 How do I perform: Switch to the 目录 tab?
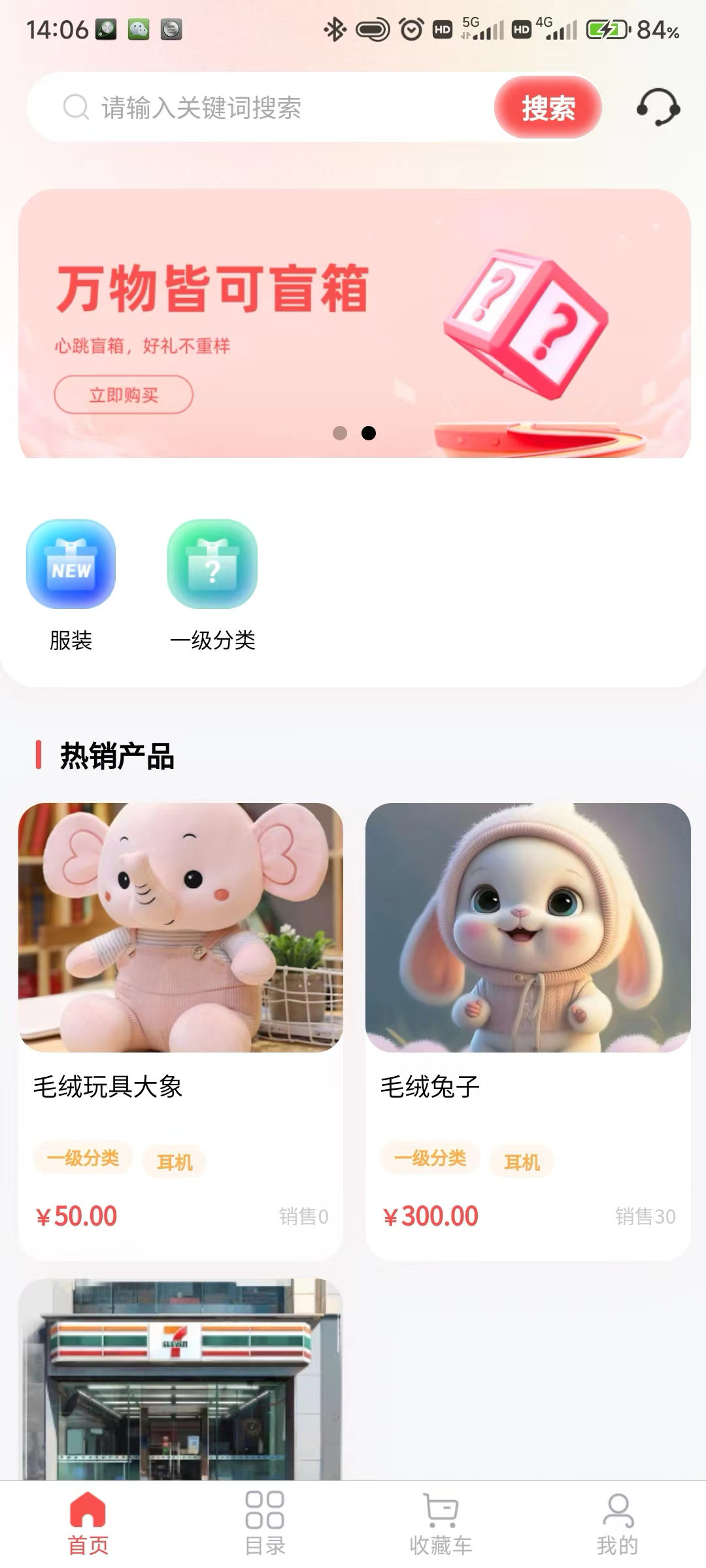click(265, 1524)
